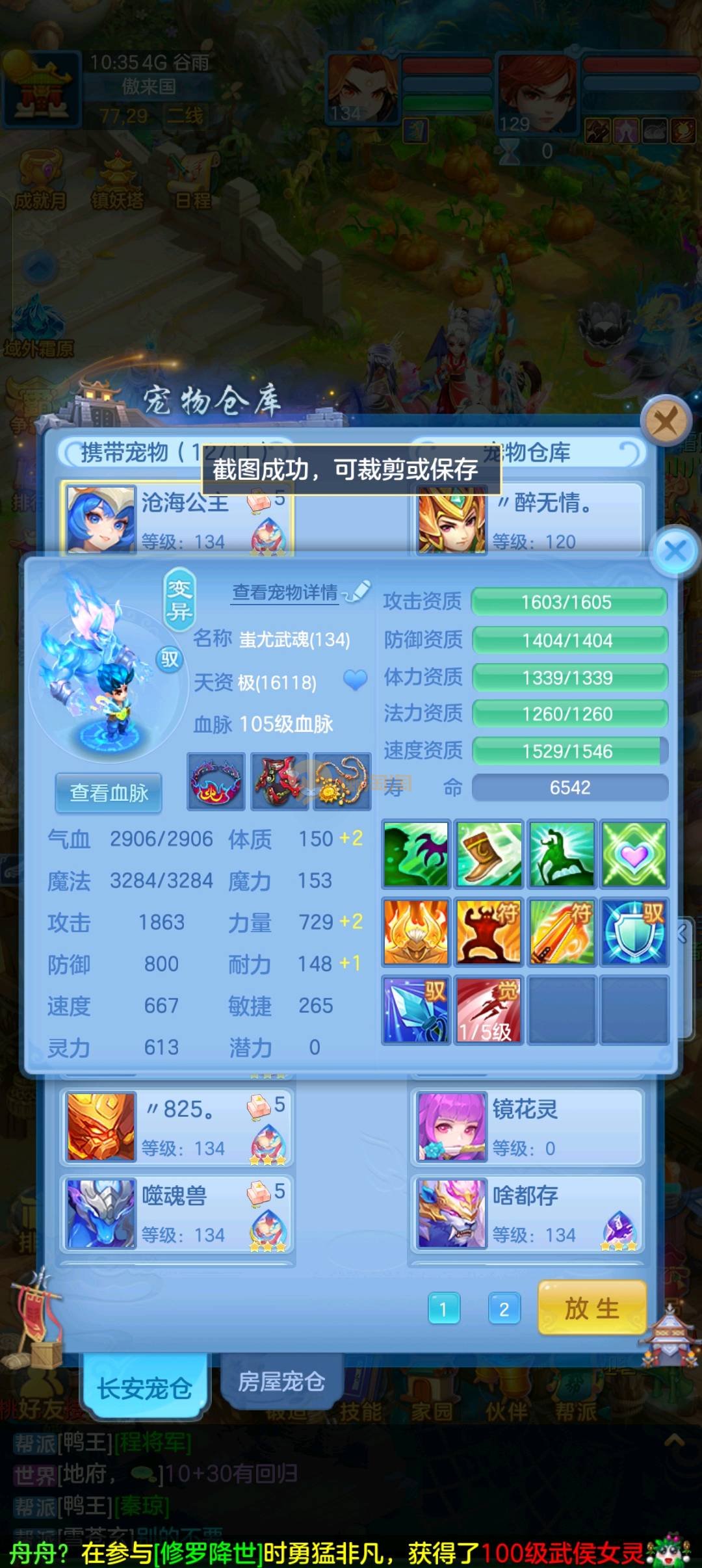View the pink heart skill icon
Screen dimensions: 702x1568
[634, 854]
